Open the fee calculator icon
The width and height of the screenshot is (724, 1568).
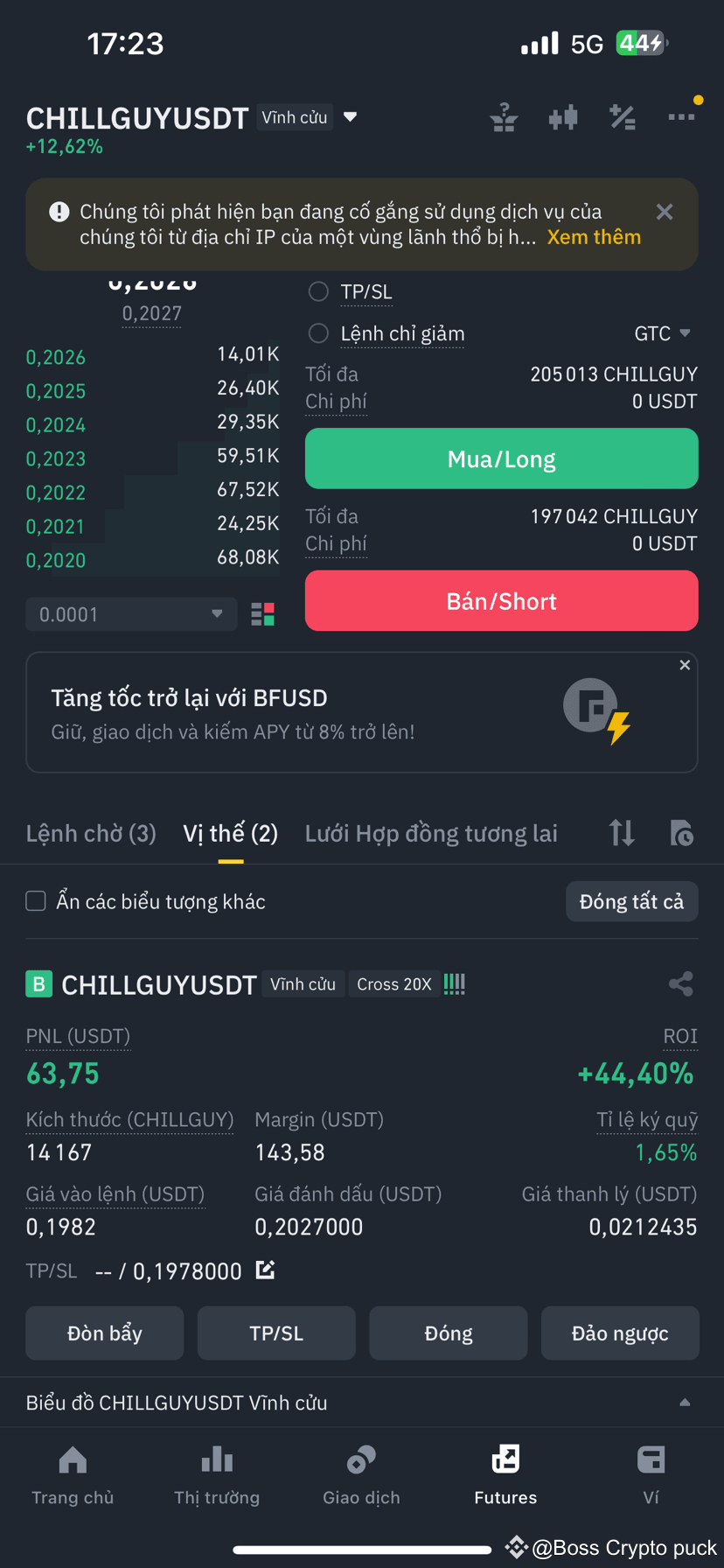(x=623, y=116)
